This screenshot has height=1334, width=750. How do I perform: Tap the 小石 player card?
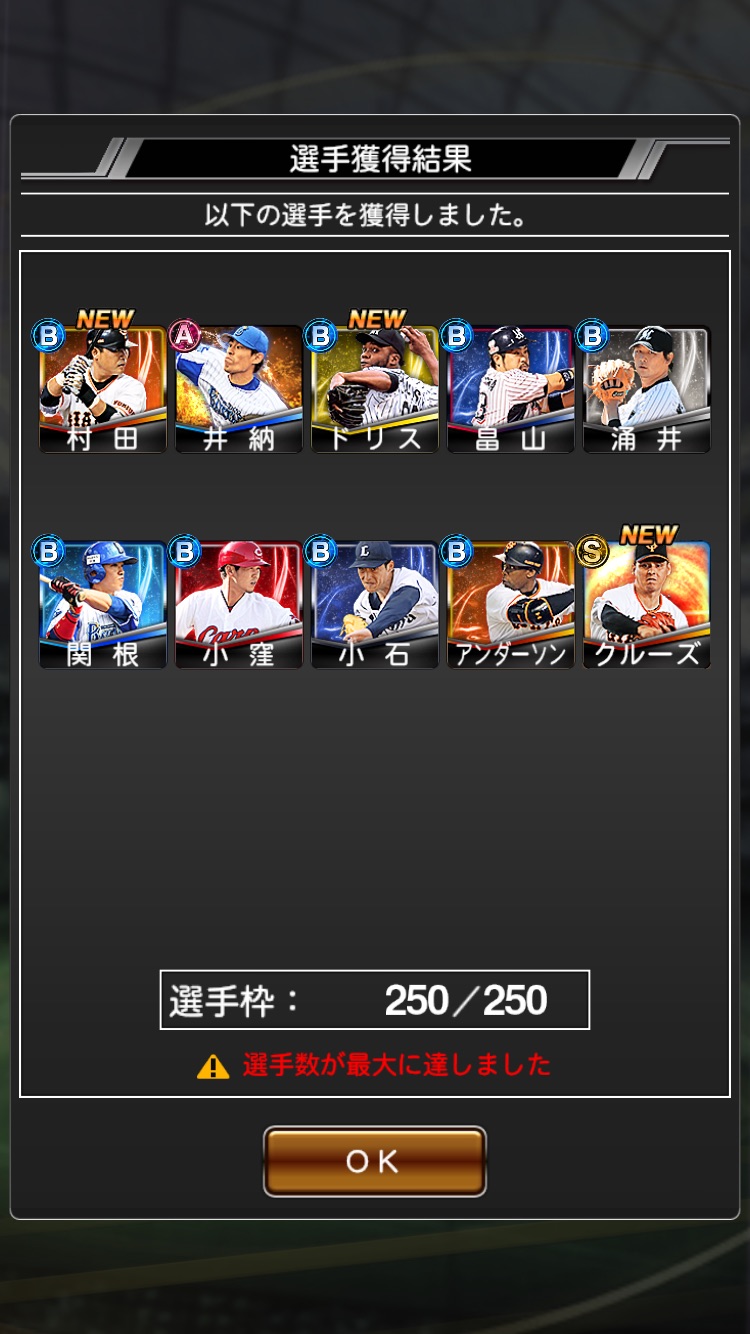375,605
